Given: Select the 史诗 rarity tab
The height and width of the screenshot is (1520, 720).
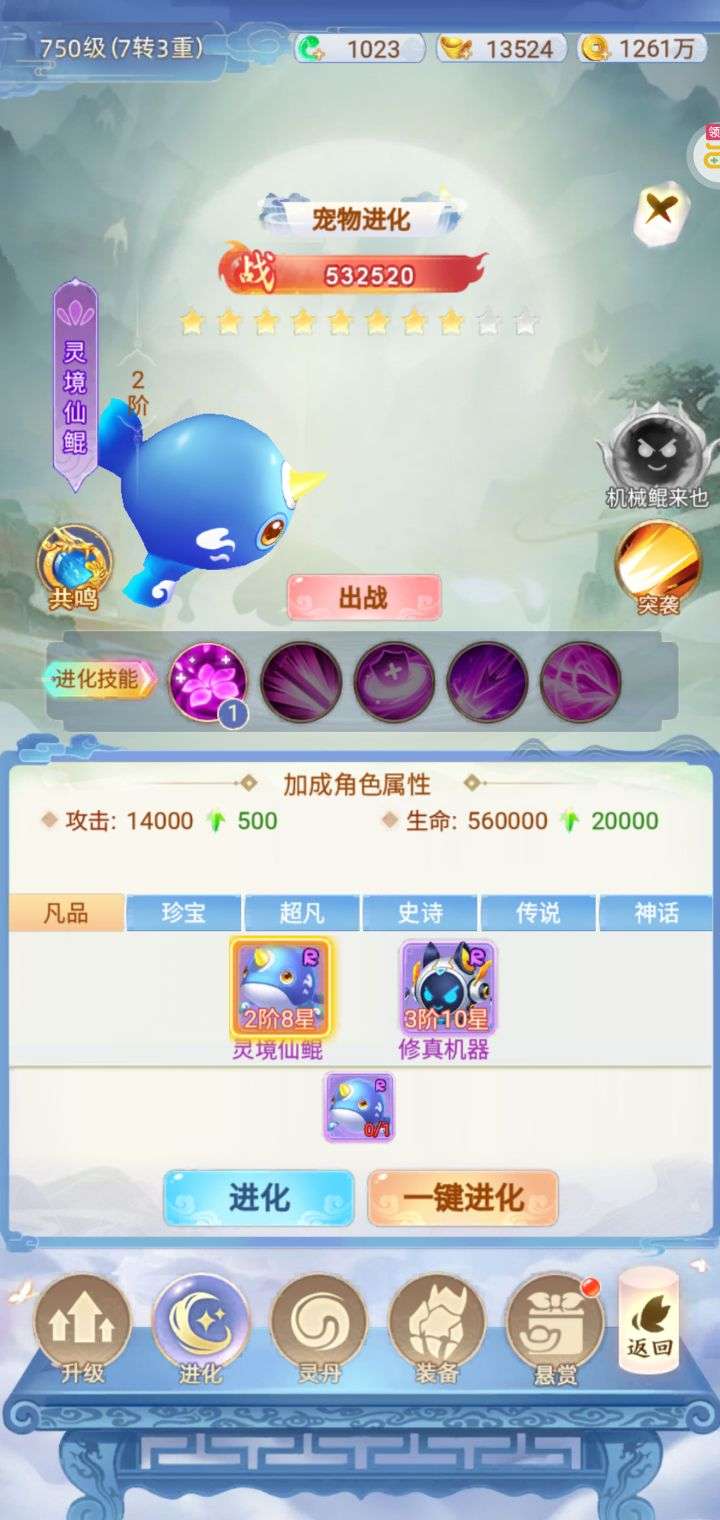Looking at the screenshot, I should (420, 913).
